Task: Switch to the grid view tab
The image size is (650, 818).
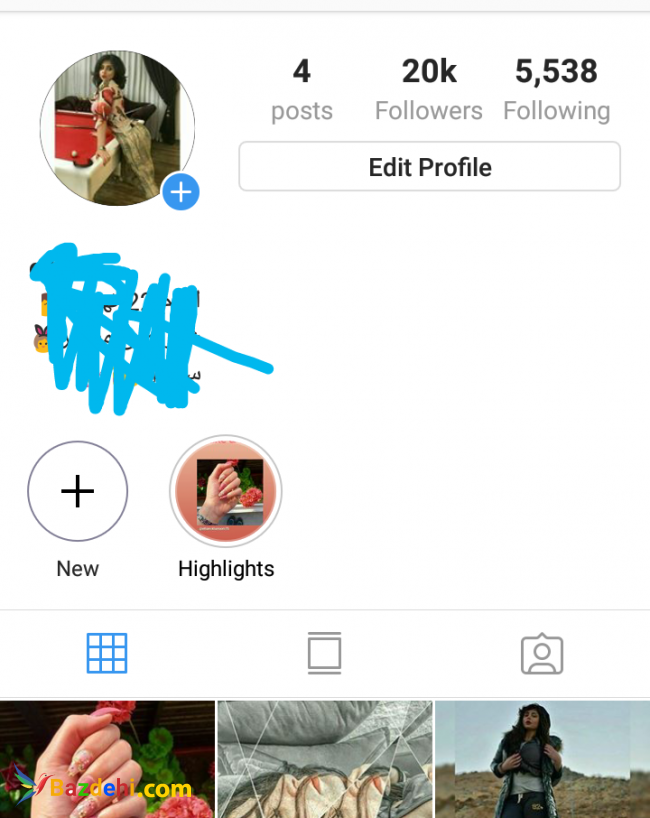Action: 107,654
